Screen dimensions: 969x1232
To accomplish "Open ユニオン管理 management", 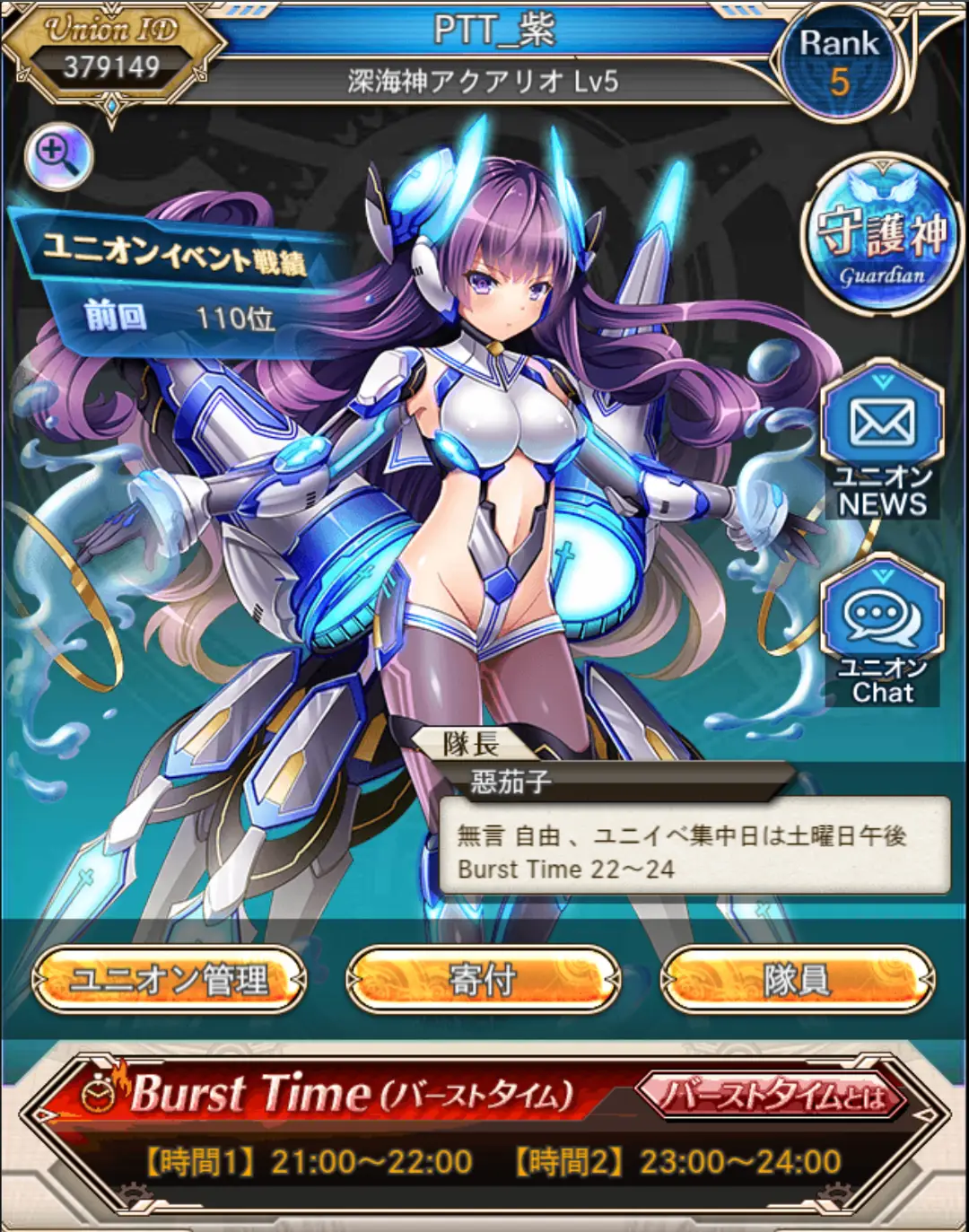I will (170, 980).
